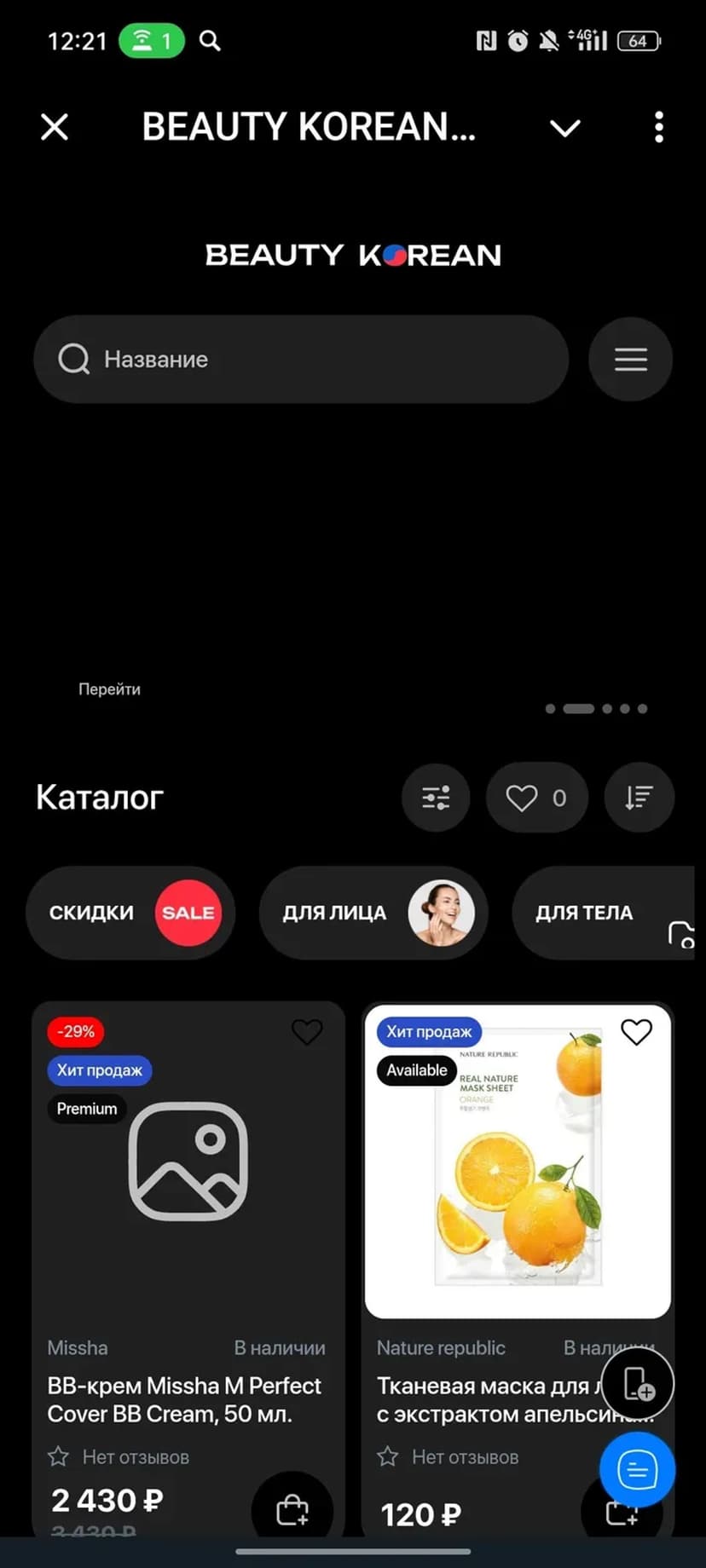View favorites with heart counter
This screenshot has width=706, height=1568.
click(536, 798)
